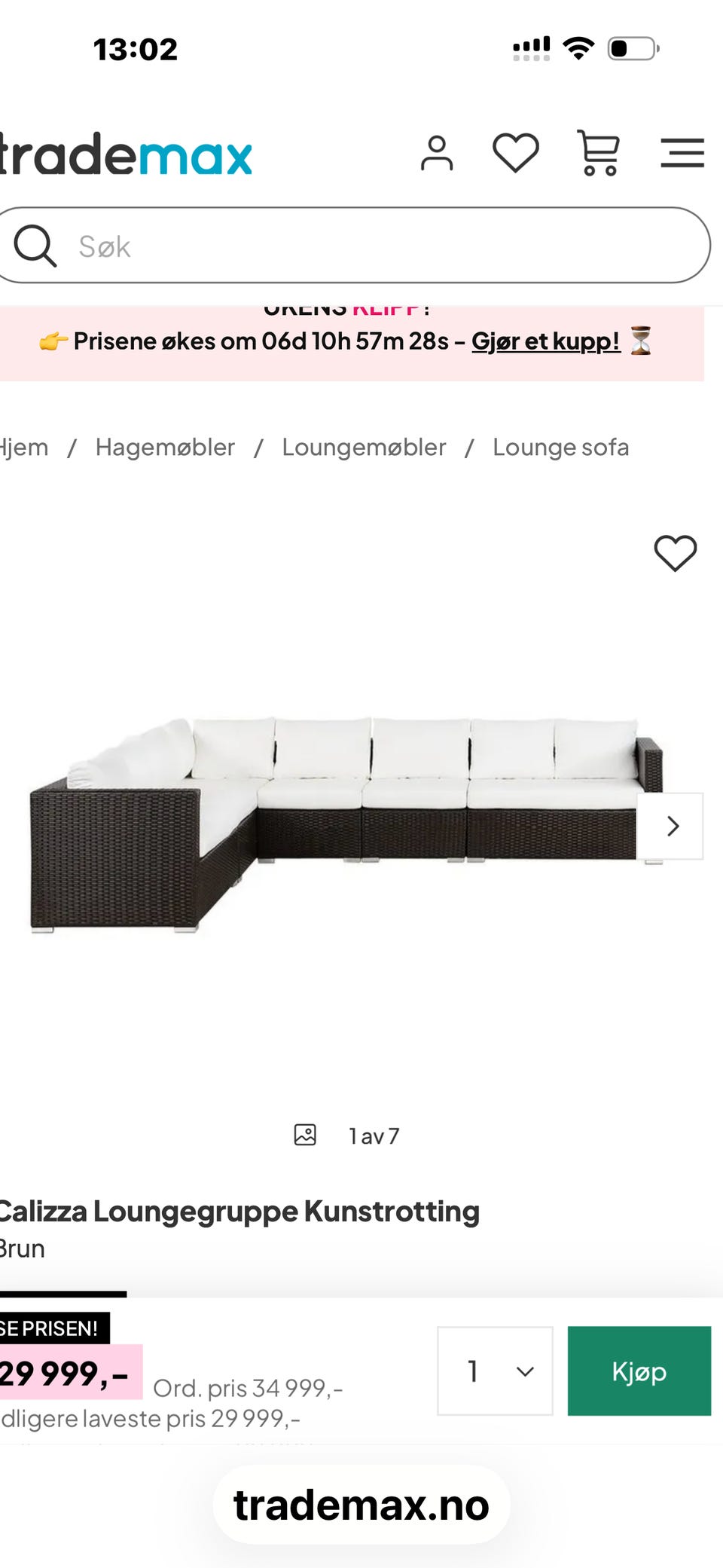723x1568 pixels.
Task: Open Loungemøbler from the breadcrumb trail
Action: tap(364, 447)
